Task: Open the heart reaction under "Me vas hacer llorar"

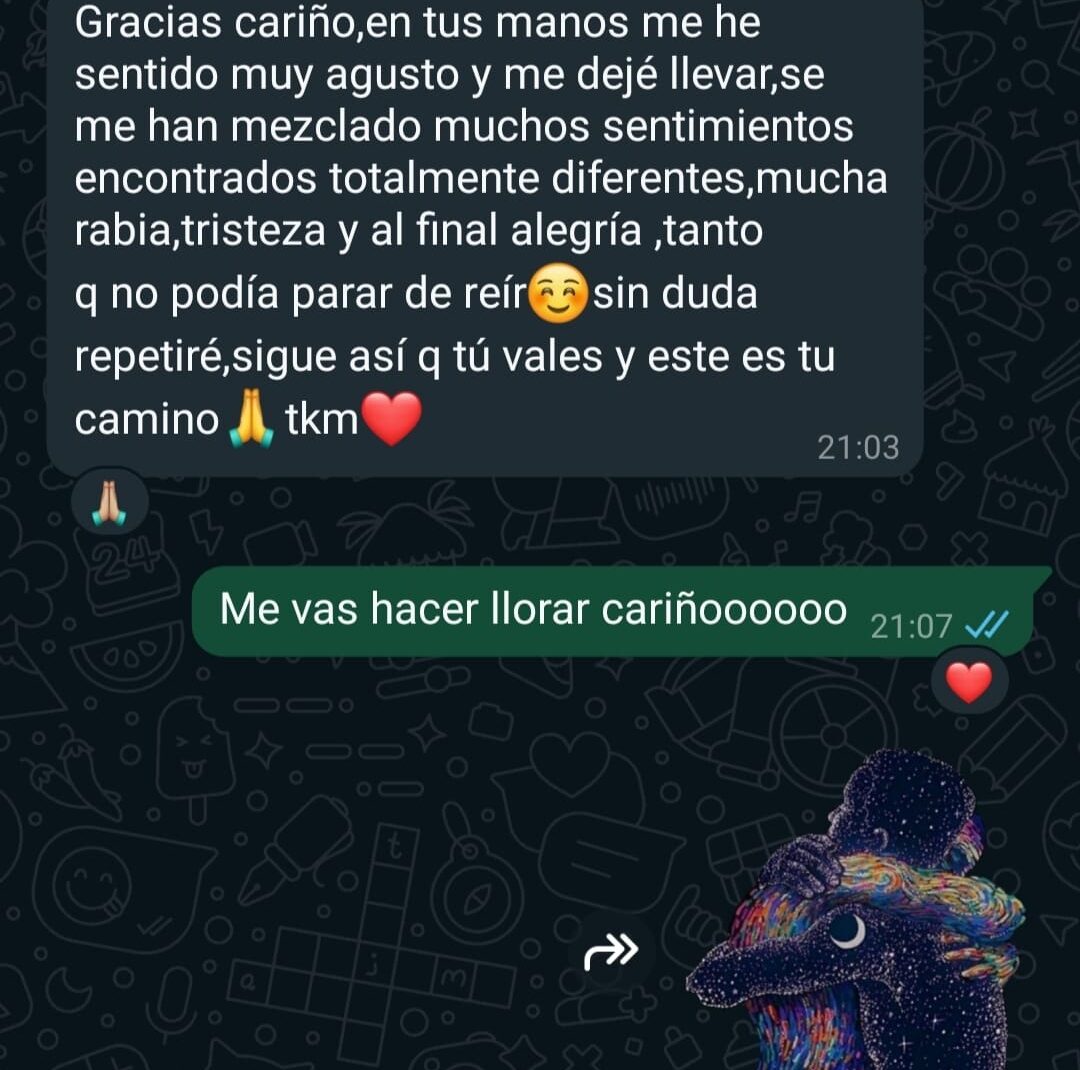Action: 968,684
